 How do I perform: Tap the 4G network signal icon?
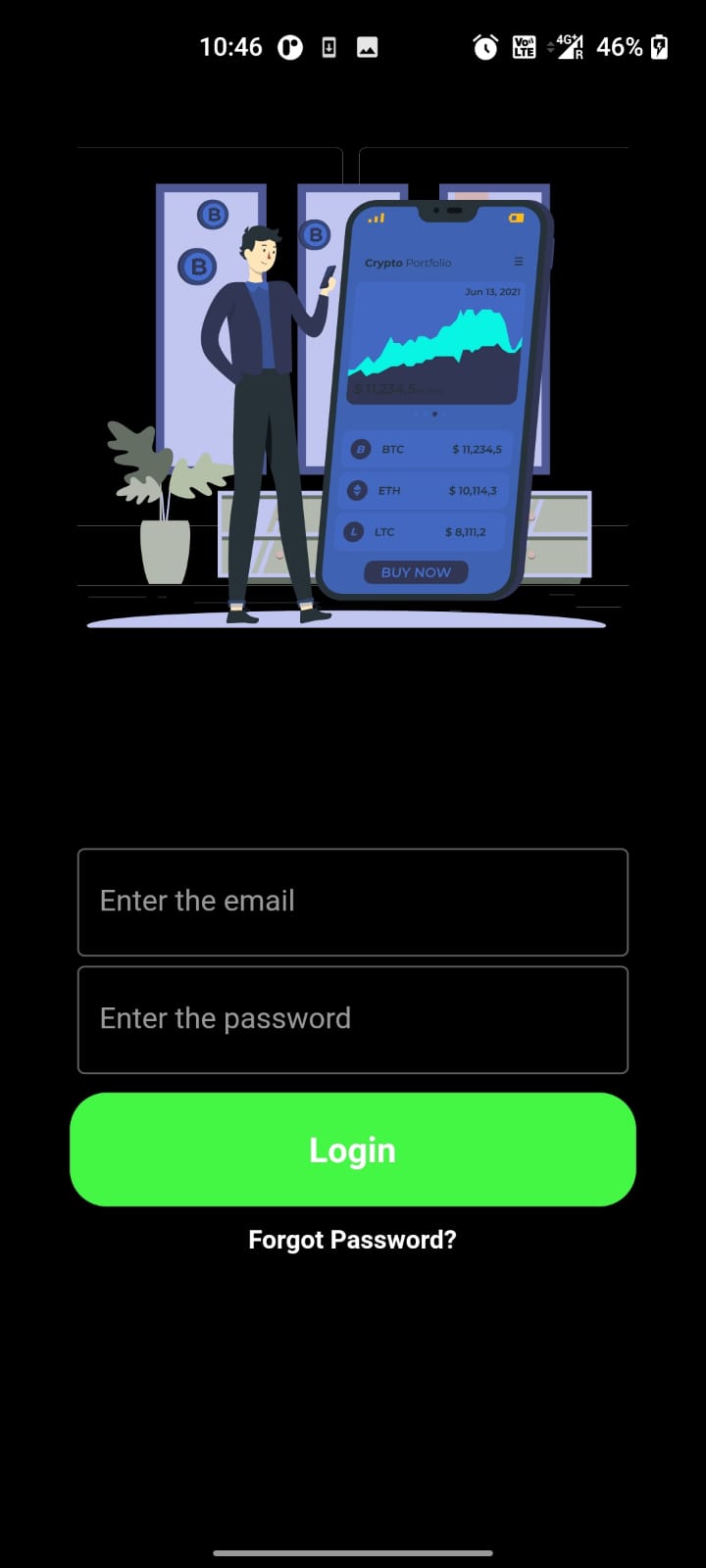567,46
